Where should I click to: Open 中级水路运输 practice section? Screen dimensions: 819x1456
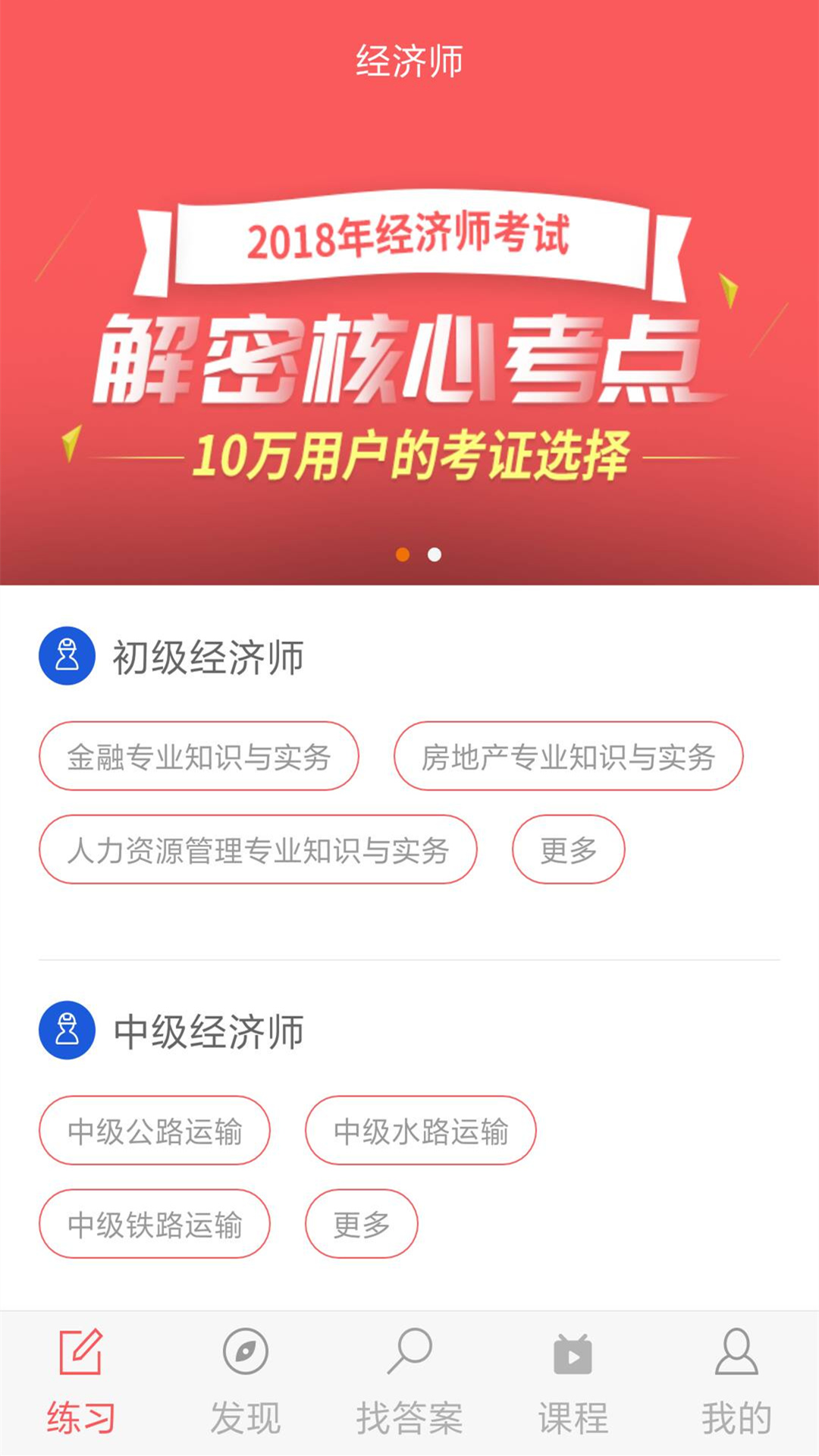422,1131
